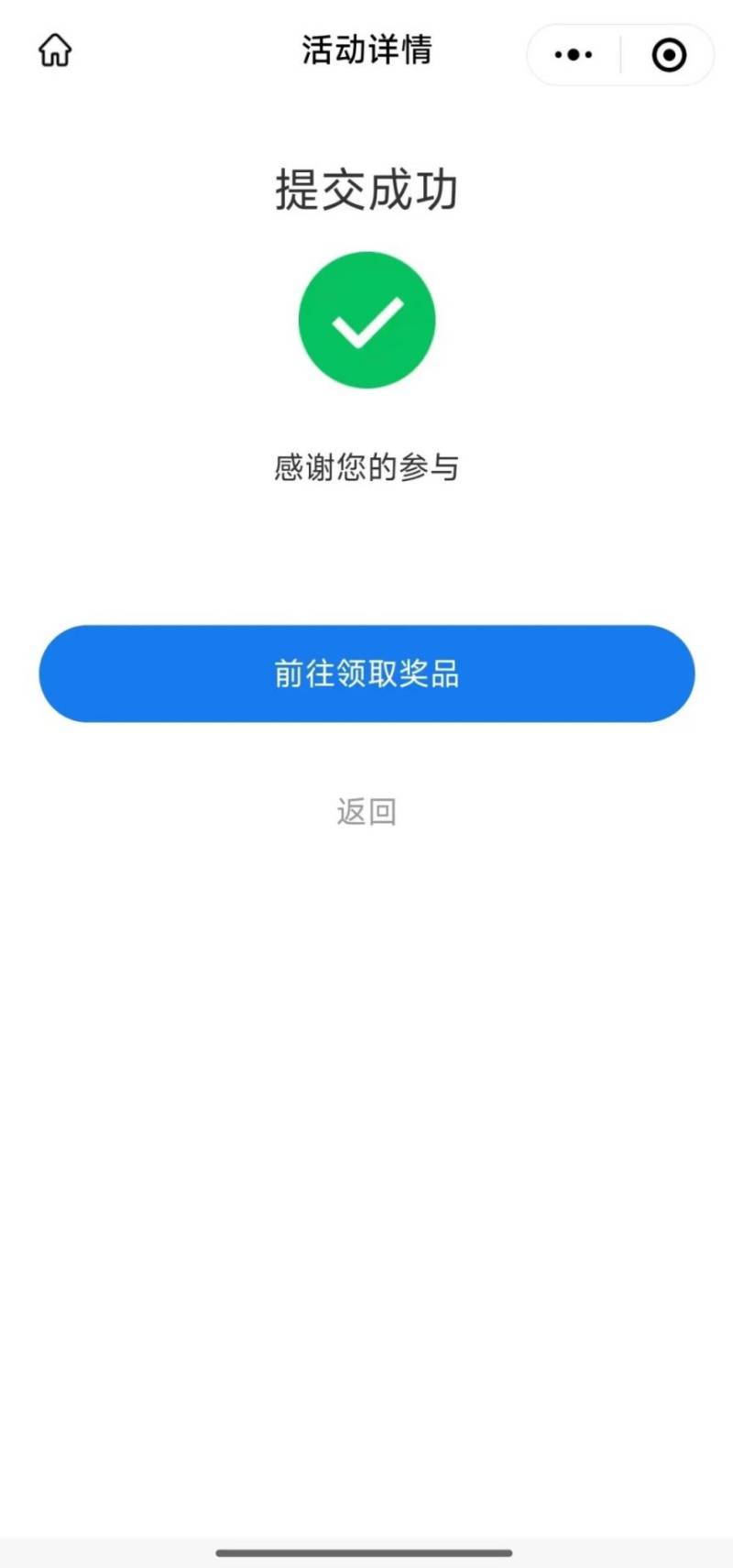Screen dimensions: 733x1568
Task: Select the 返回 link
Action: (366, 811)
